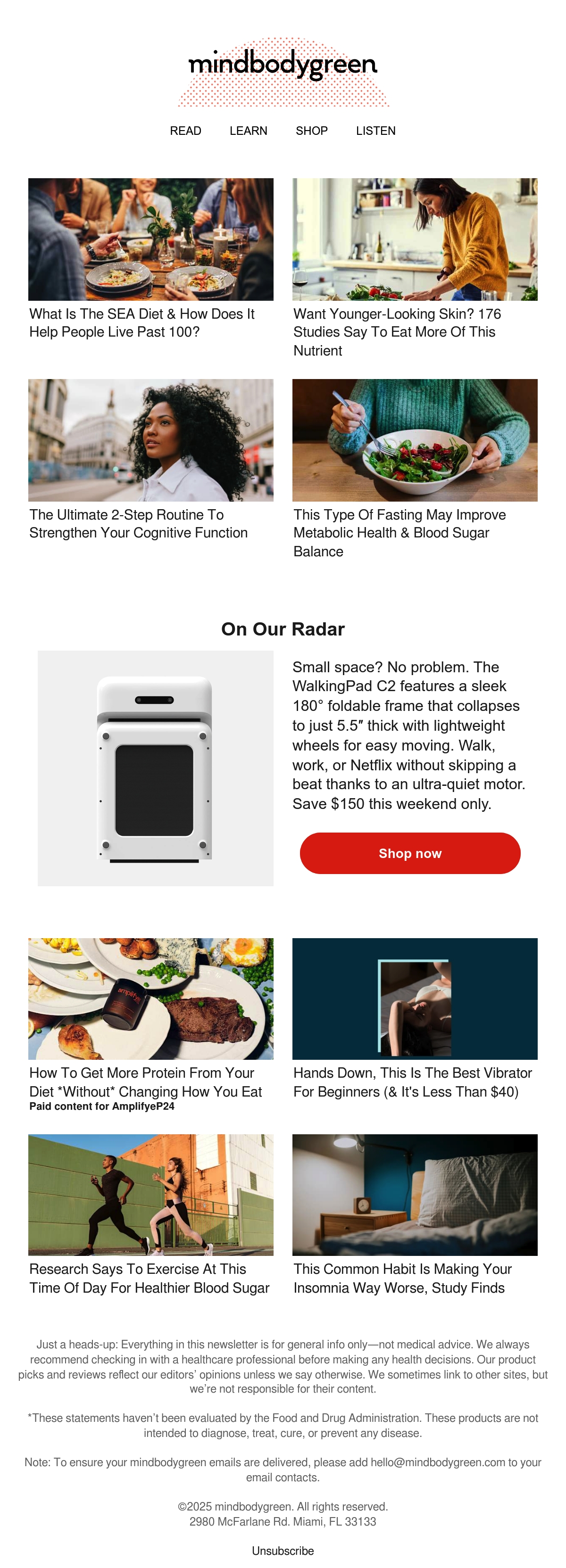This screenshot has width=566, height=1568.
Task: Open the AmplifyeP24 protein article
Action: [145, 1081]
